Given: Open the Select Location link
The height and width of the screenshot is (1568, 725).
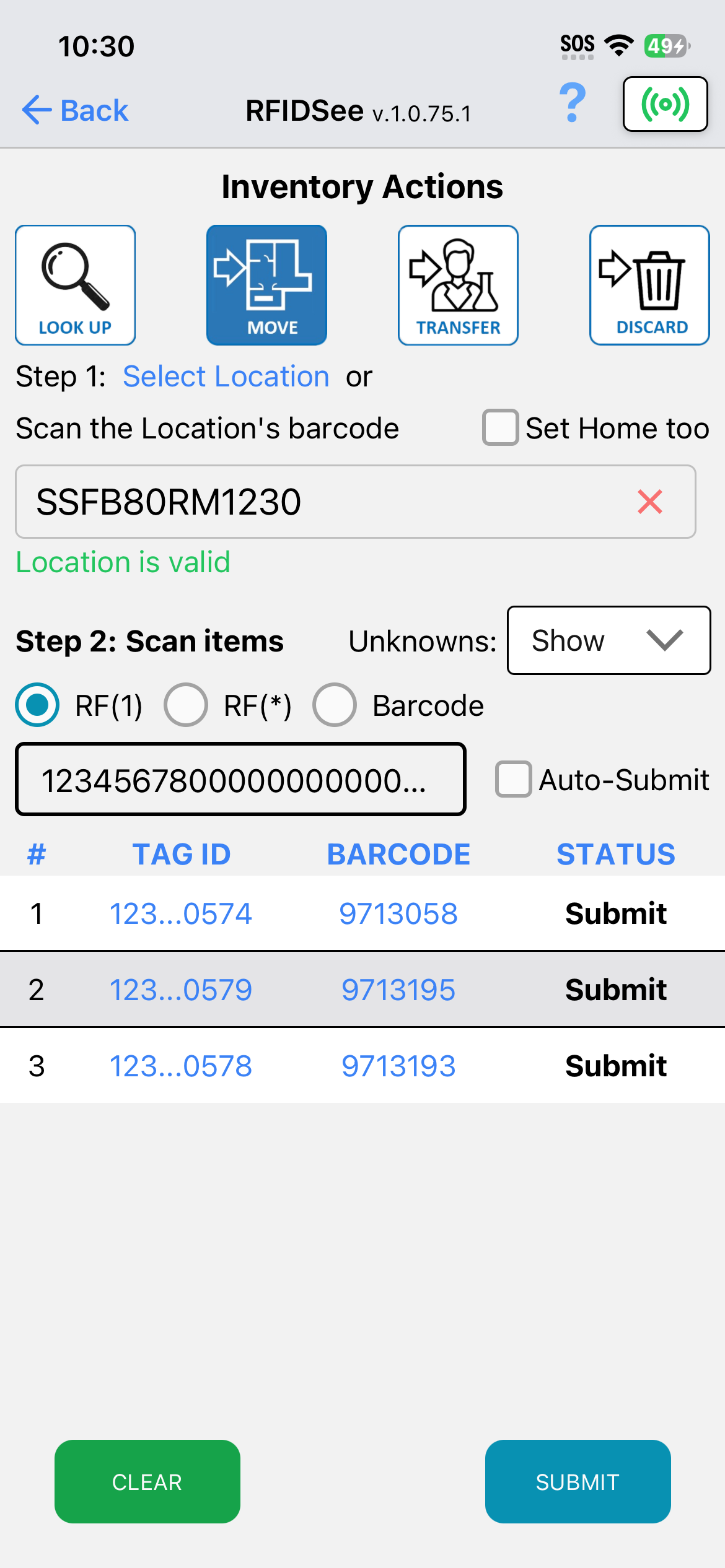Looking at the screenshot, I should pos(226,377).
